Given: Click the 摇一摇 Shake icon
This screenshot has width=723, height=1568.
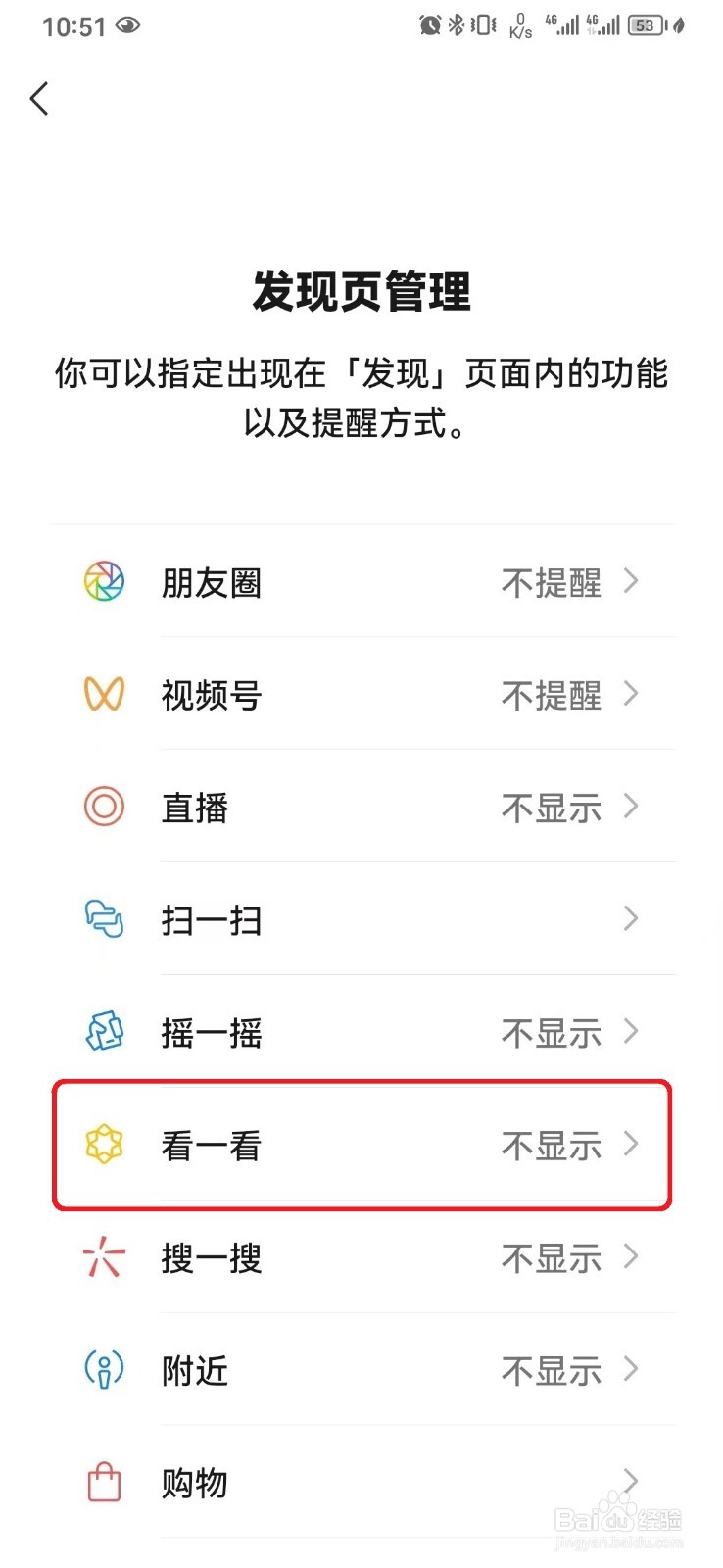Looking at the screenshot, I should [x=104, y=1032].
